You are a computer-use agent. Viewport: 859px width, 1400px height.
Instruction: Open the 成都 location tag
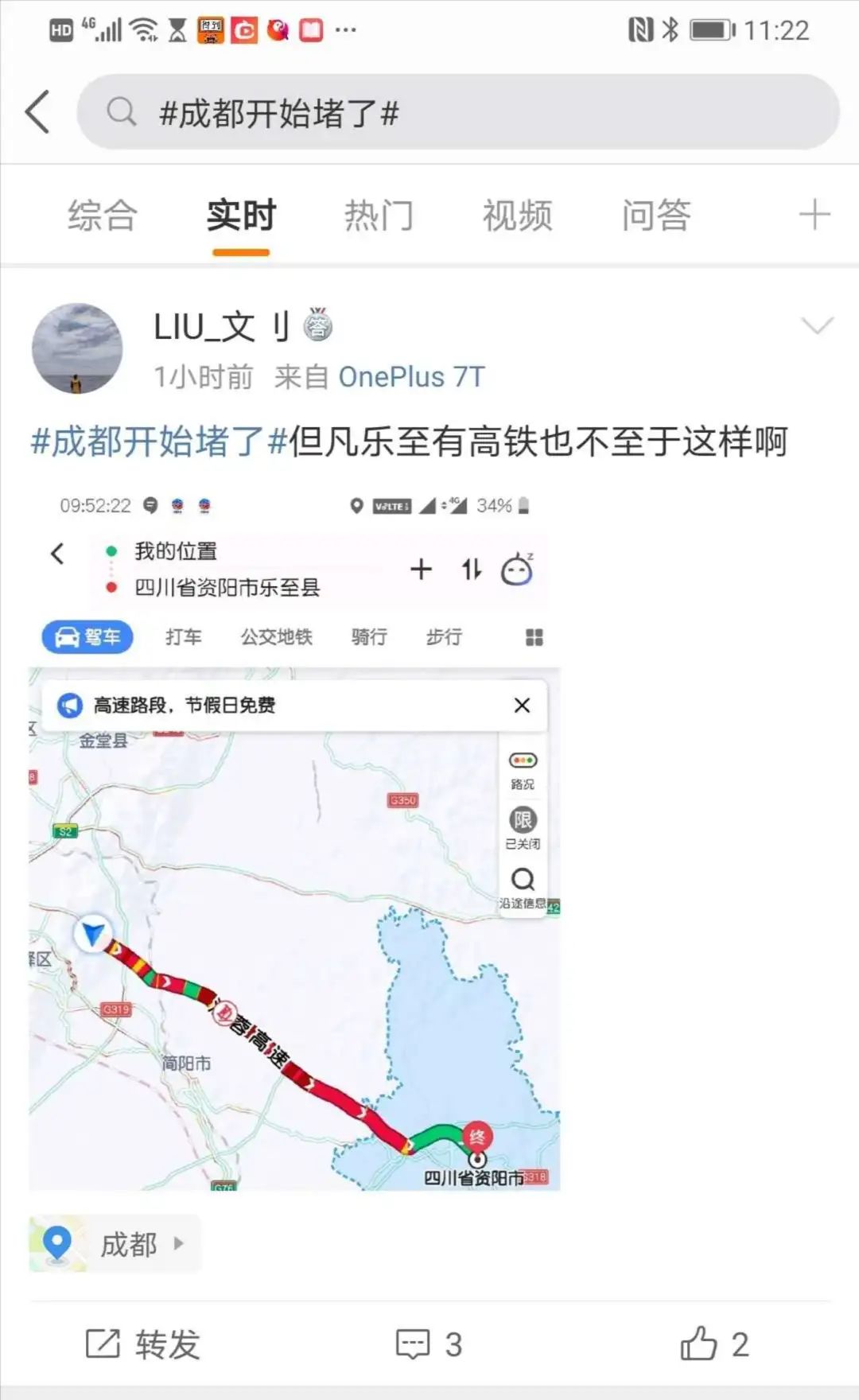[x=115, y=1243]
